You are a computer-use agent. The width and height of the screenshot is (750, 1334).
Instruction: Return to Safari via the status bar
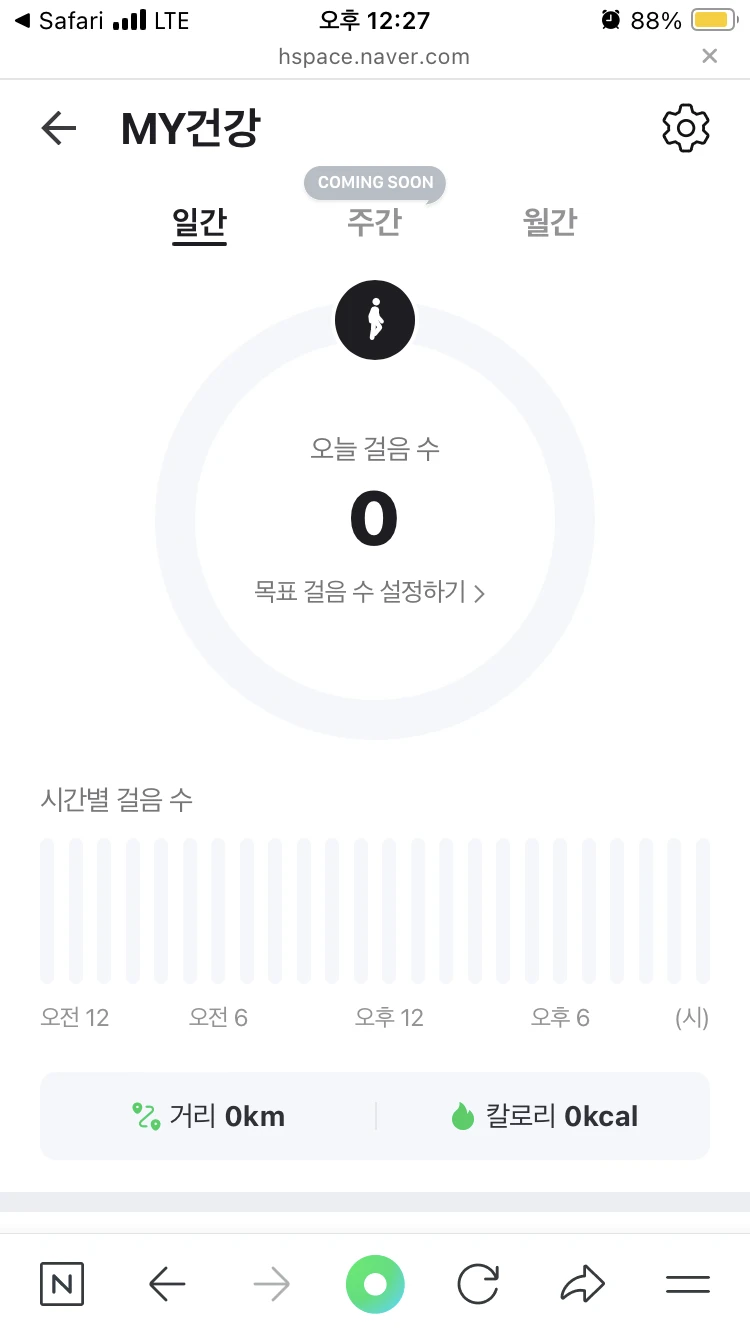62,20
